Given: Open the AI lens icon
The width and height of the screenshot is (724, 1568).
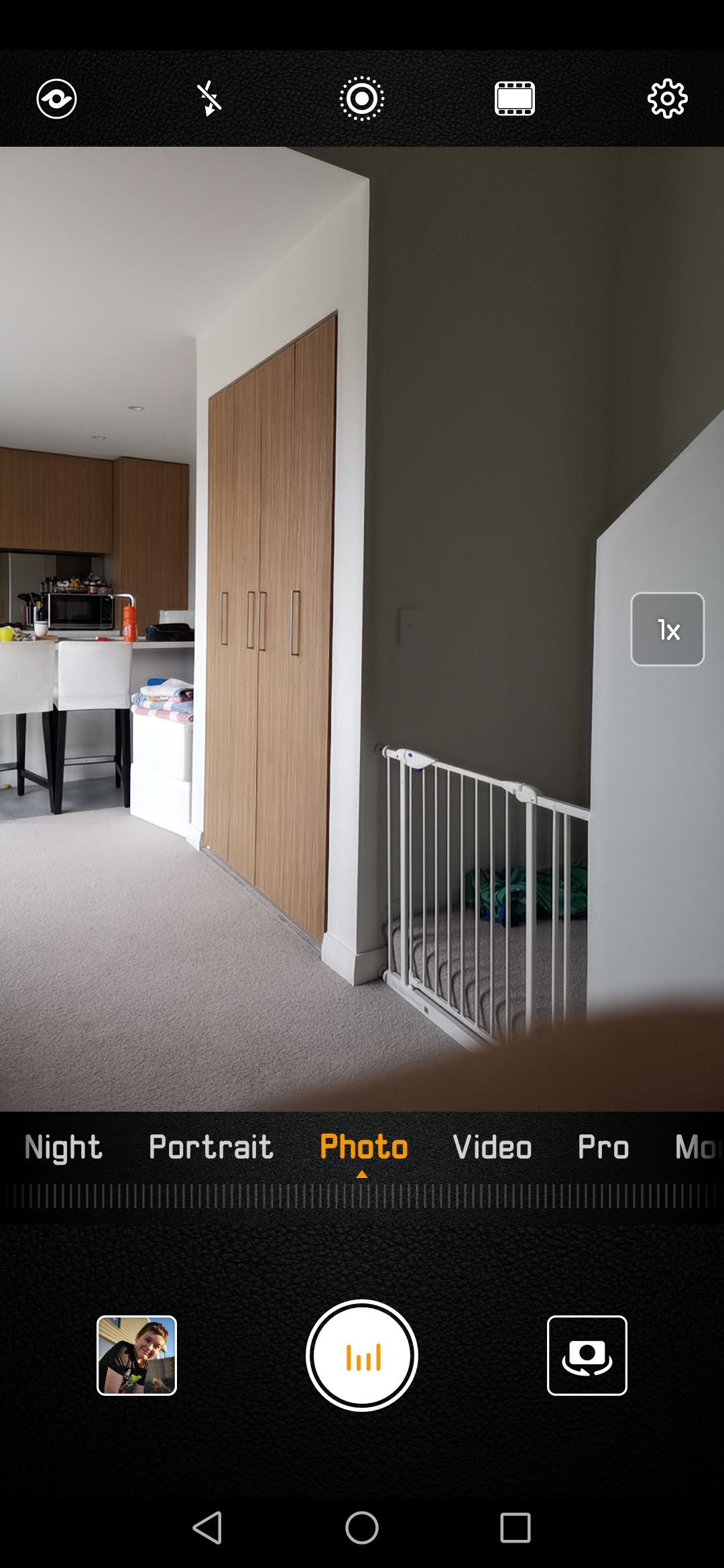Looking at the screenshot, I should (56, 99).
